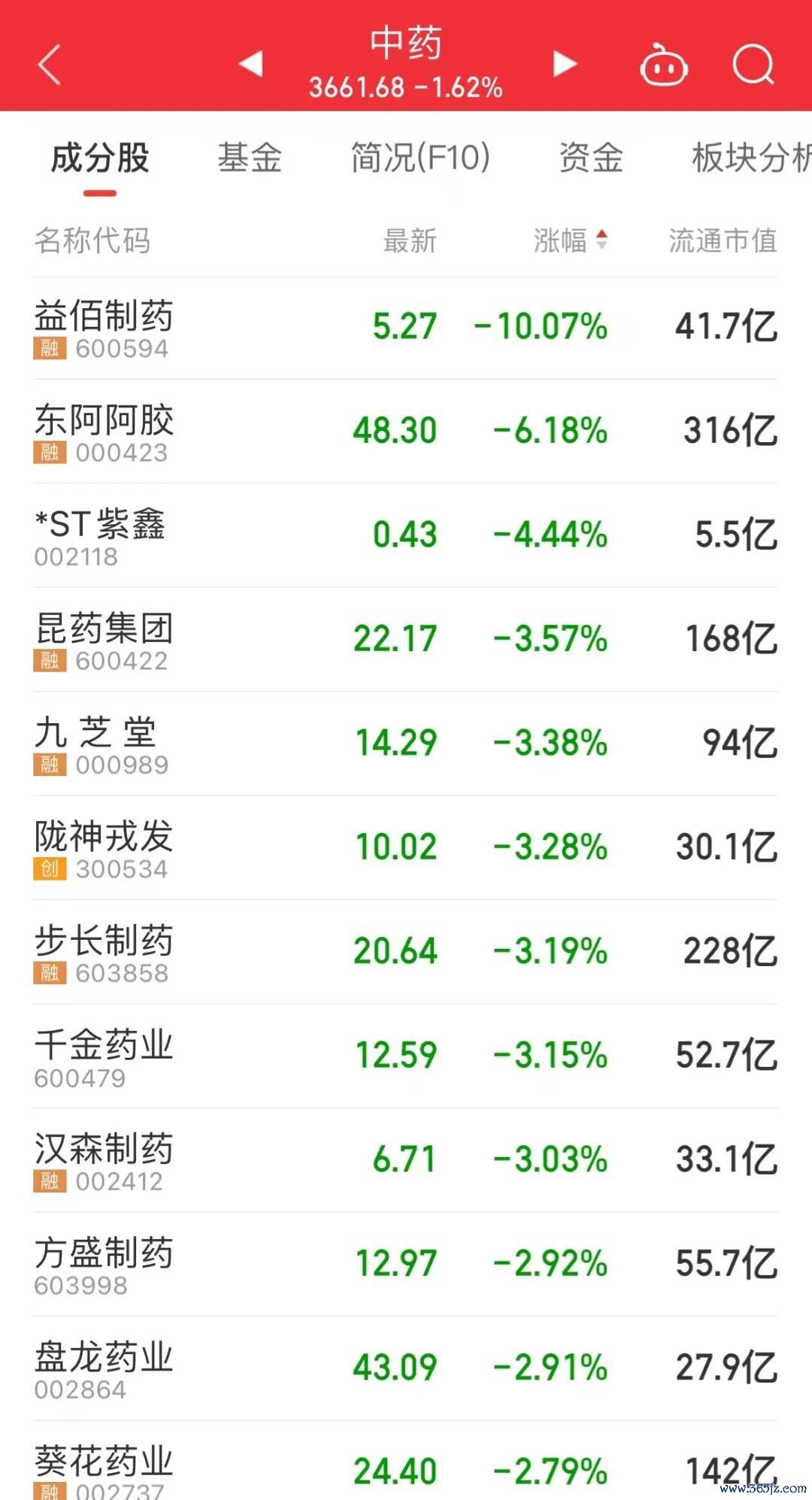
Task: Switch to the next sector with right triangle
Action: [x=564, y=63]
